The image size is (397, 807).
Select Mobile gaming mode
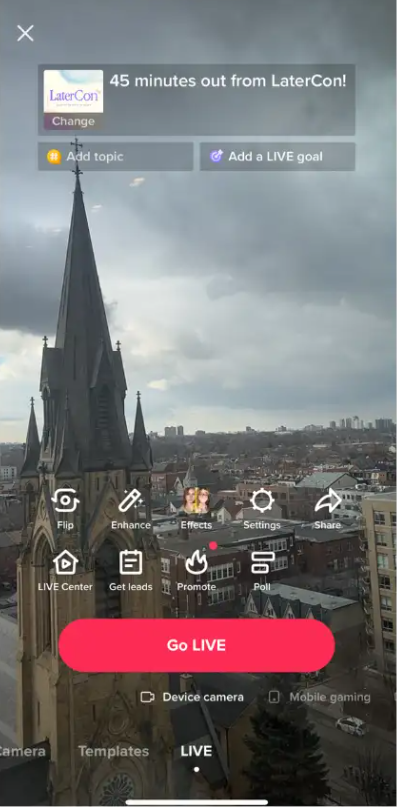click(320, 697)
